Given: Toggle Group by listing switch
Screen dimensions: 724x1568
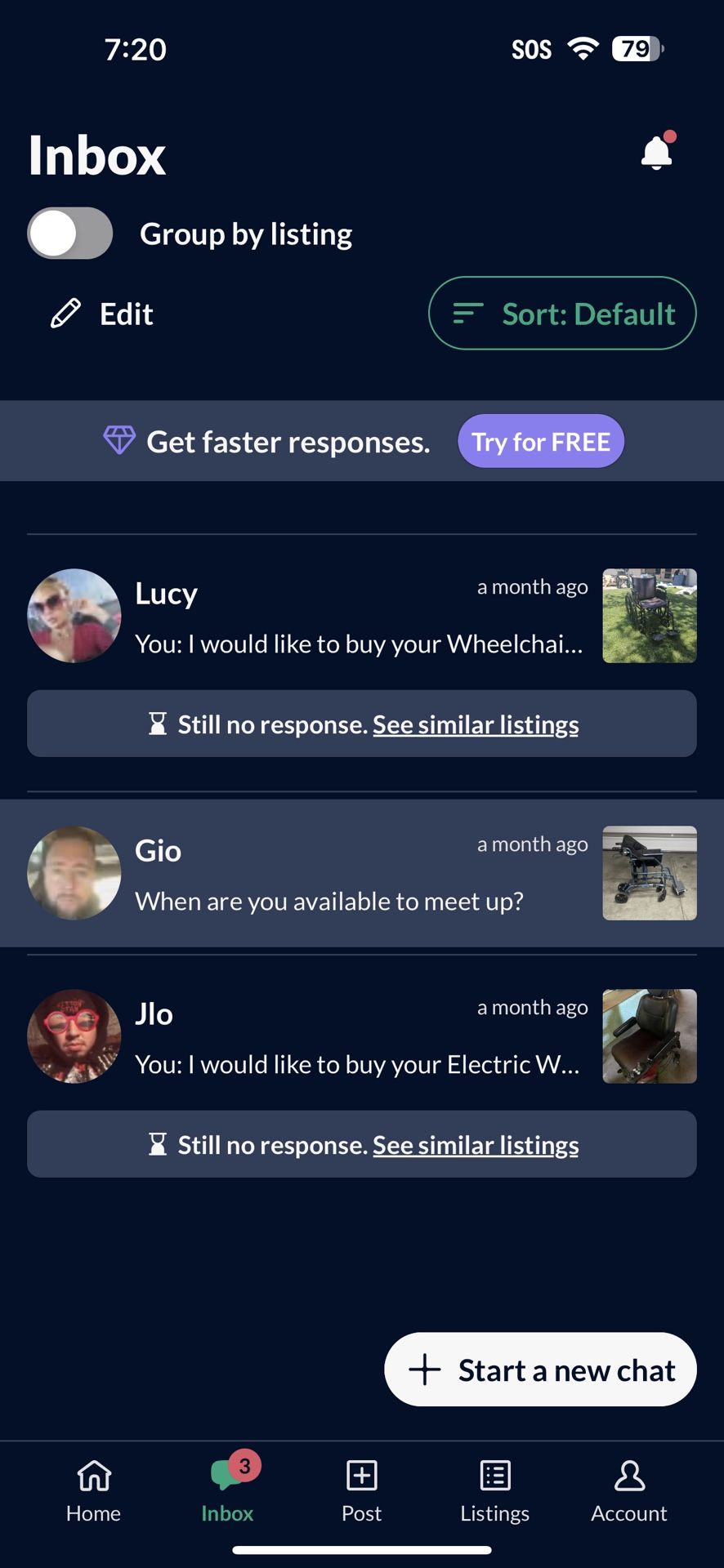Looking at the screenshot, I should click(70, 234).
